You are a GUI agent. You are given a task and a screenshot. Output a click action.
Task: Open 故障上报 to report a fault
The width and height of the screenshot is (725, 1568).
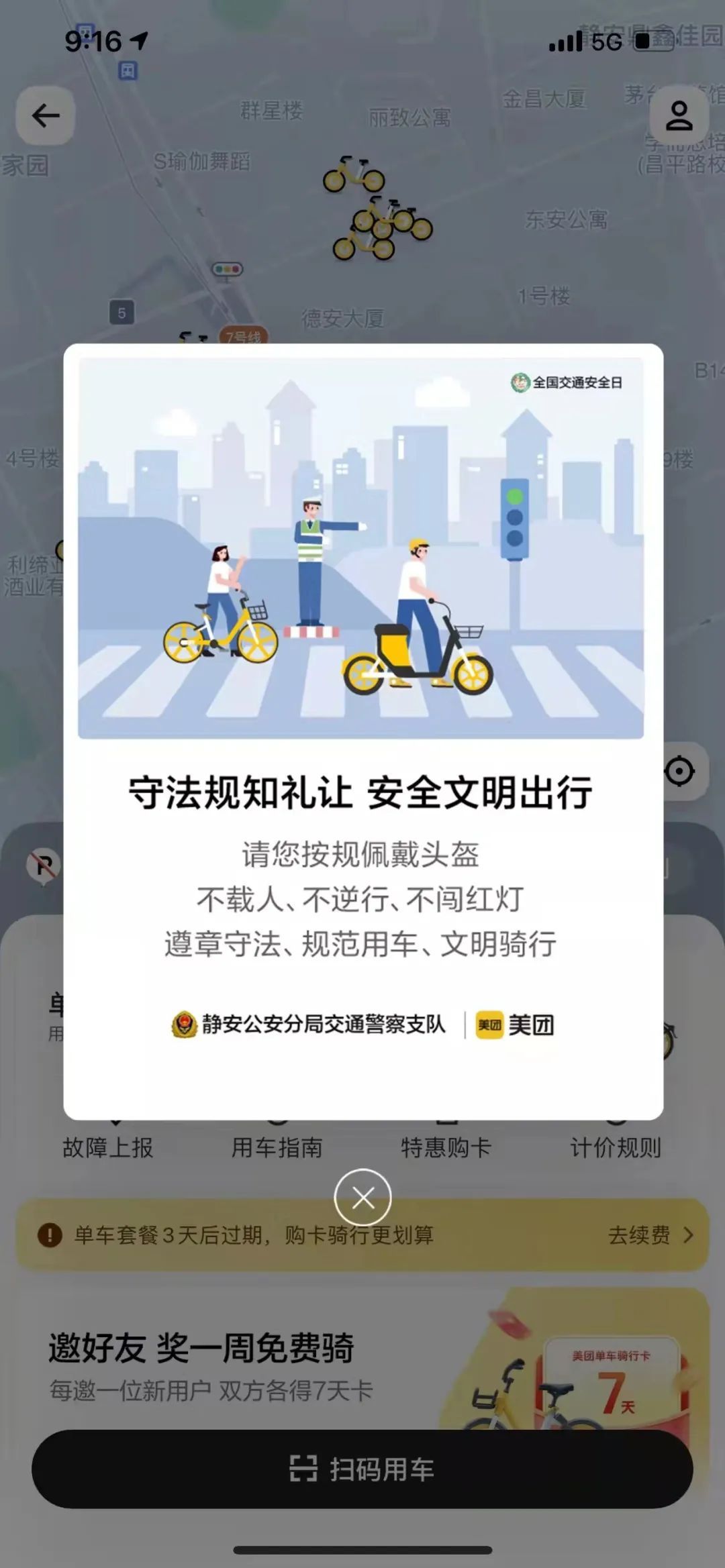pos(107,1147)
